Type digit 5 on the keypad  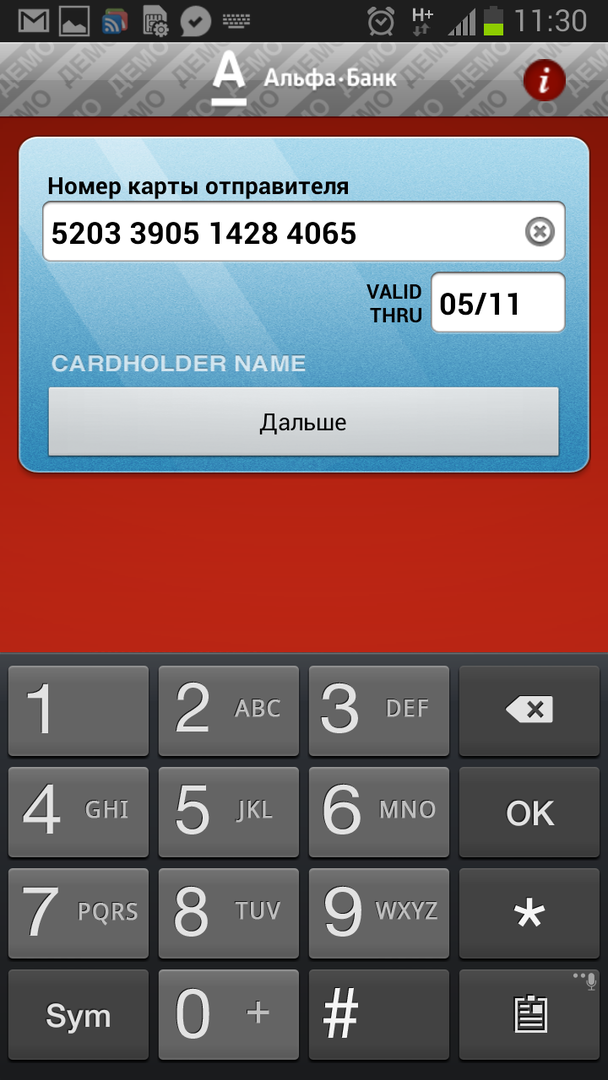228,812
